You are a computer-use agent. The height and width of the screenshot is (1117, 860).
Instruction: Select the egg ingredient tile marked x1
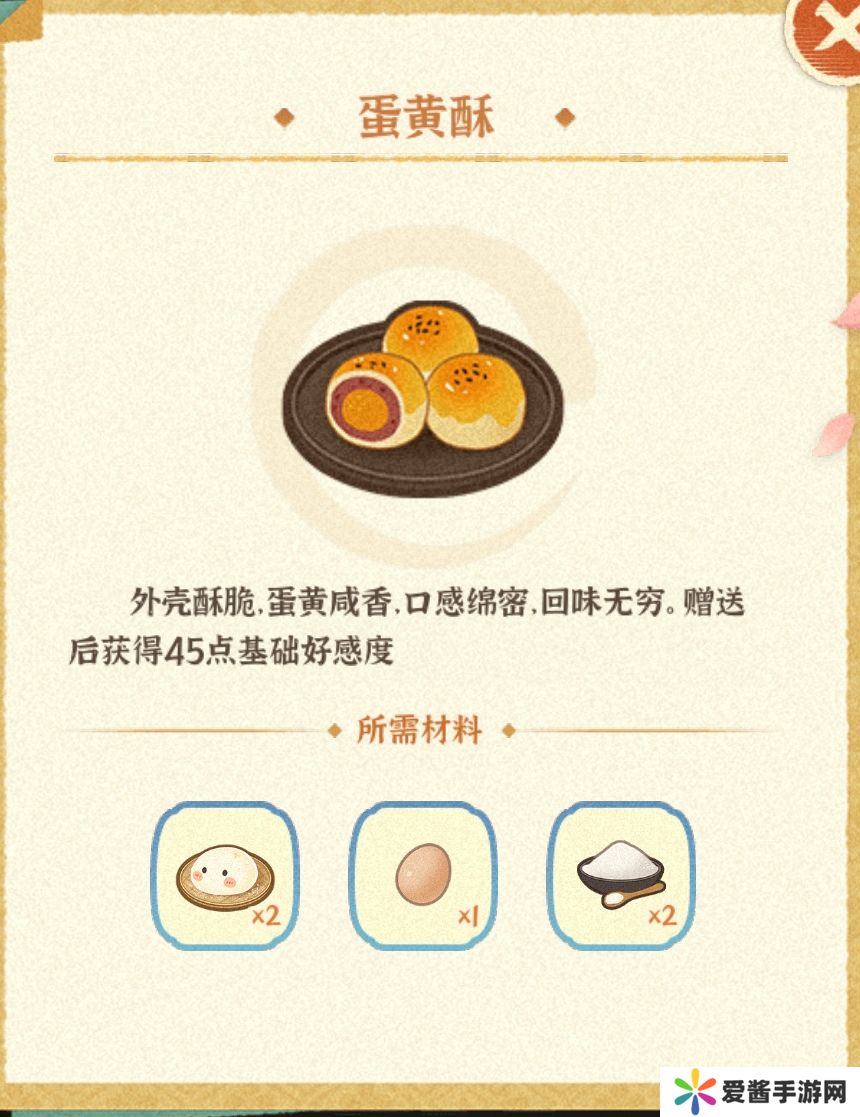(x=423, y=874)
